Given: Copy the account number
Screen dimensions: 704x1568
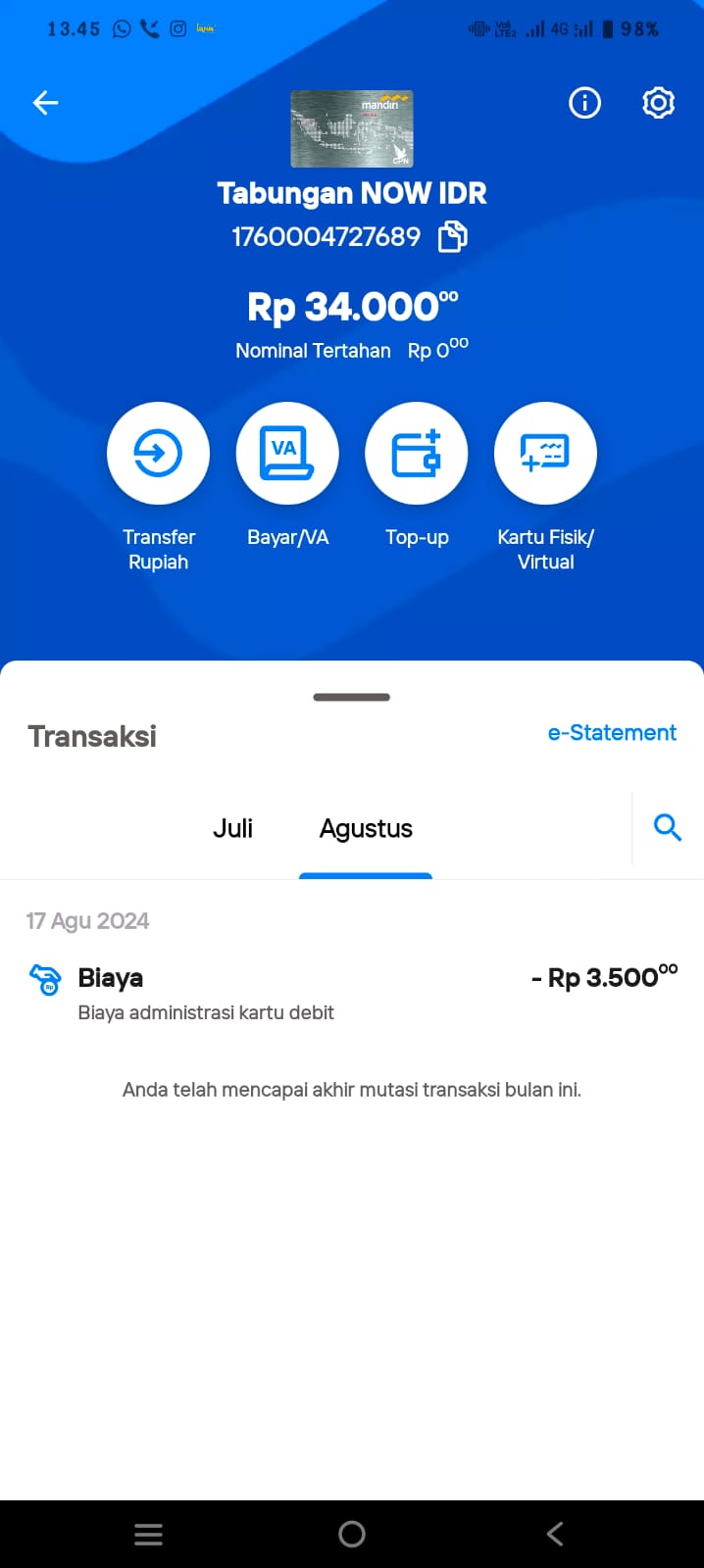Looking at the screenshot, I should (452, 236).
